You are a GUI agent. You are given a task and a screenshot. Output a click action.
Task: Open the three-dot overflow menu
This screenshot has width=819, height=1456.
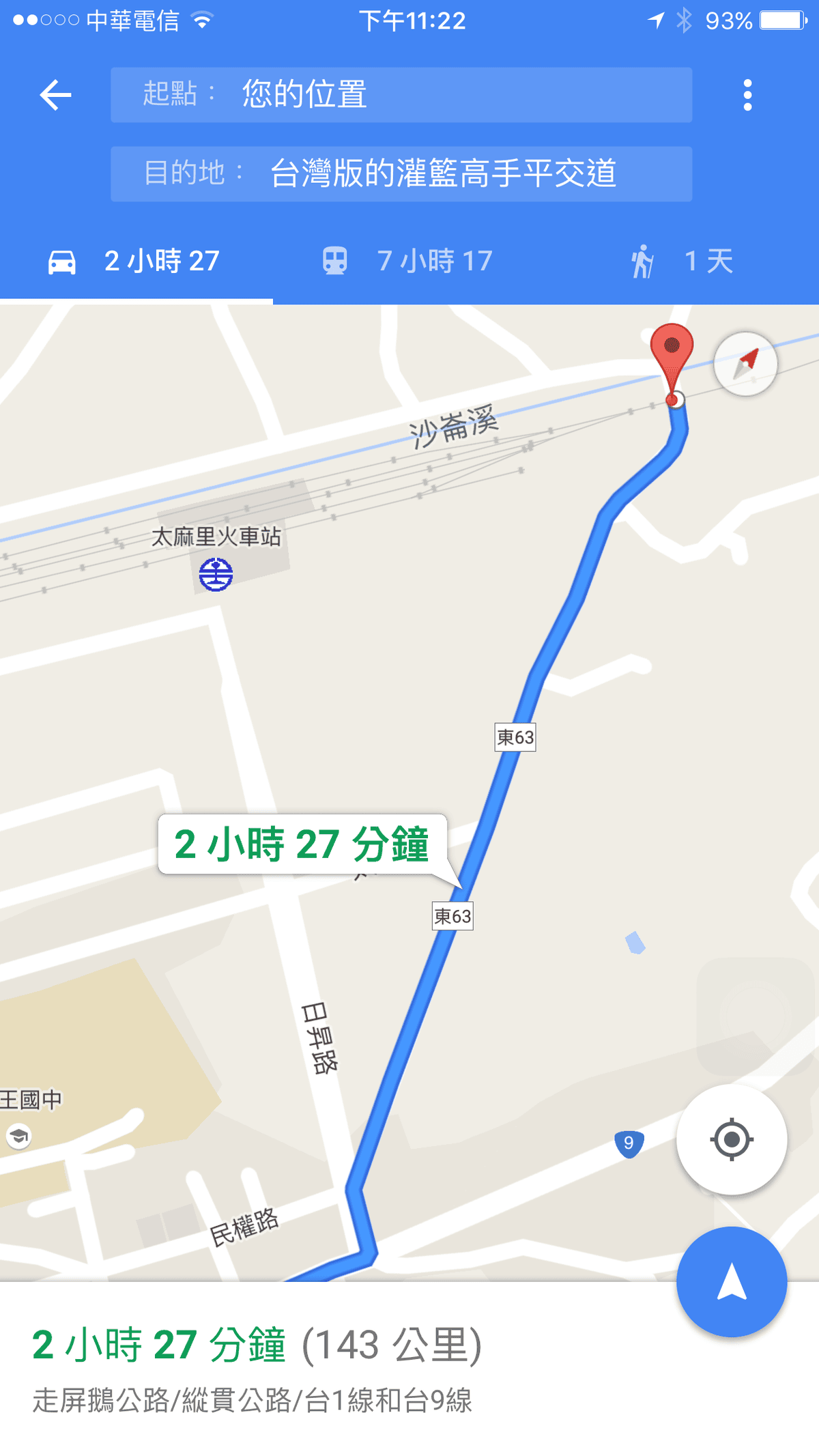(747, 95)
